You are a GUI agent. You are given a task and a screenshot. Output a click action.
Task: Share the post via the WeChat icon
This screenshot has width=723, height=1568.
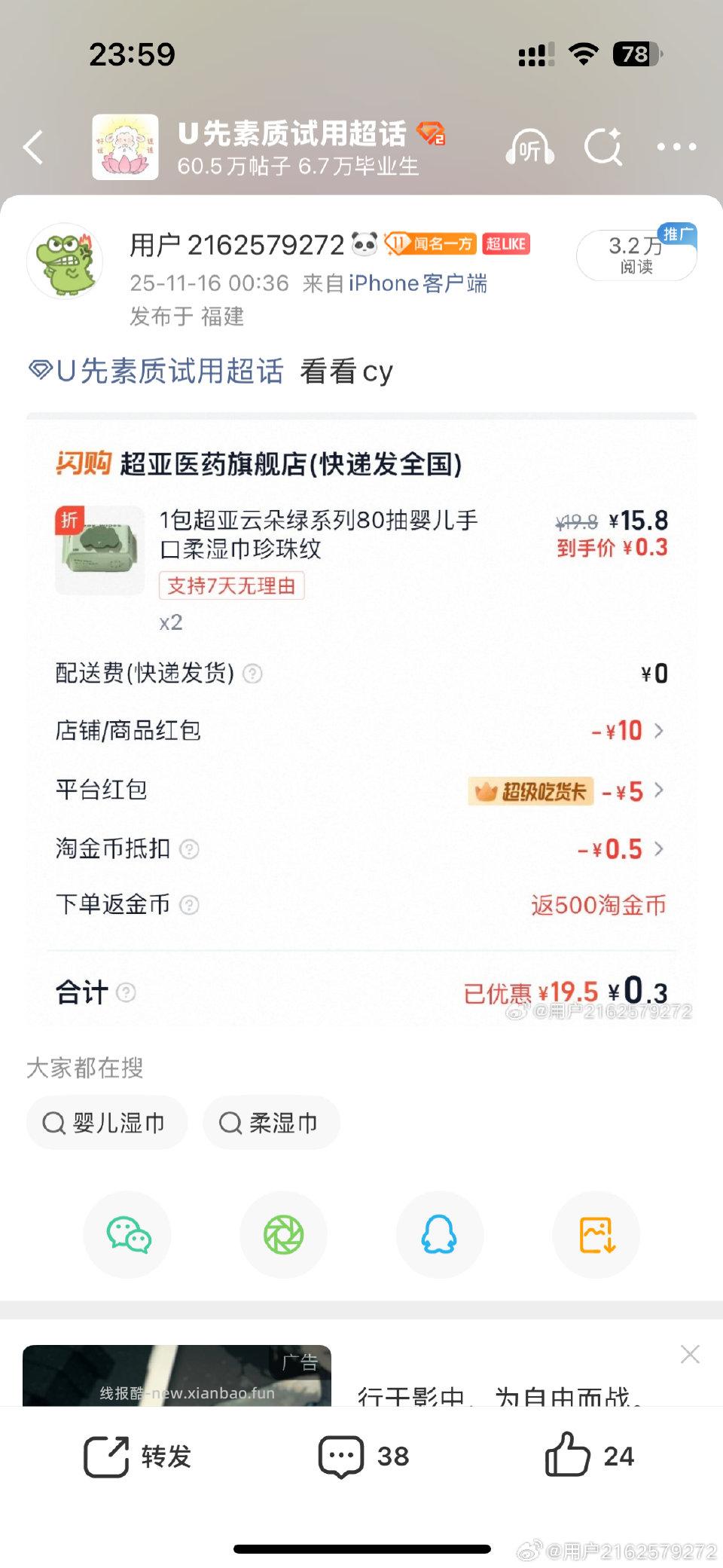tap(127, 1235)
